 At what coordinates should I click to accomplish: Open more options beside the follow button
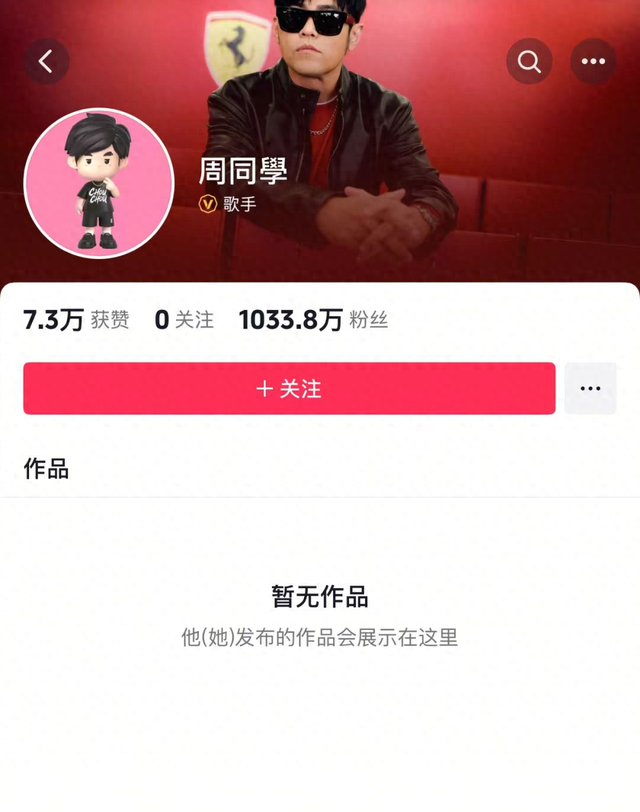pyautogui.click(x=590, y=388)
